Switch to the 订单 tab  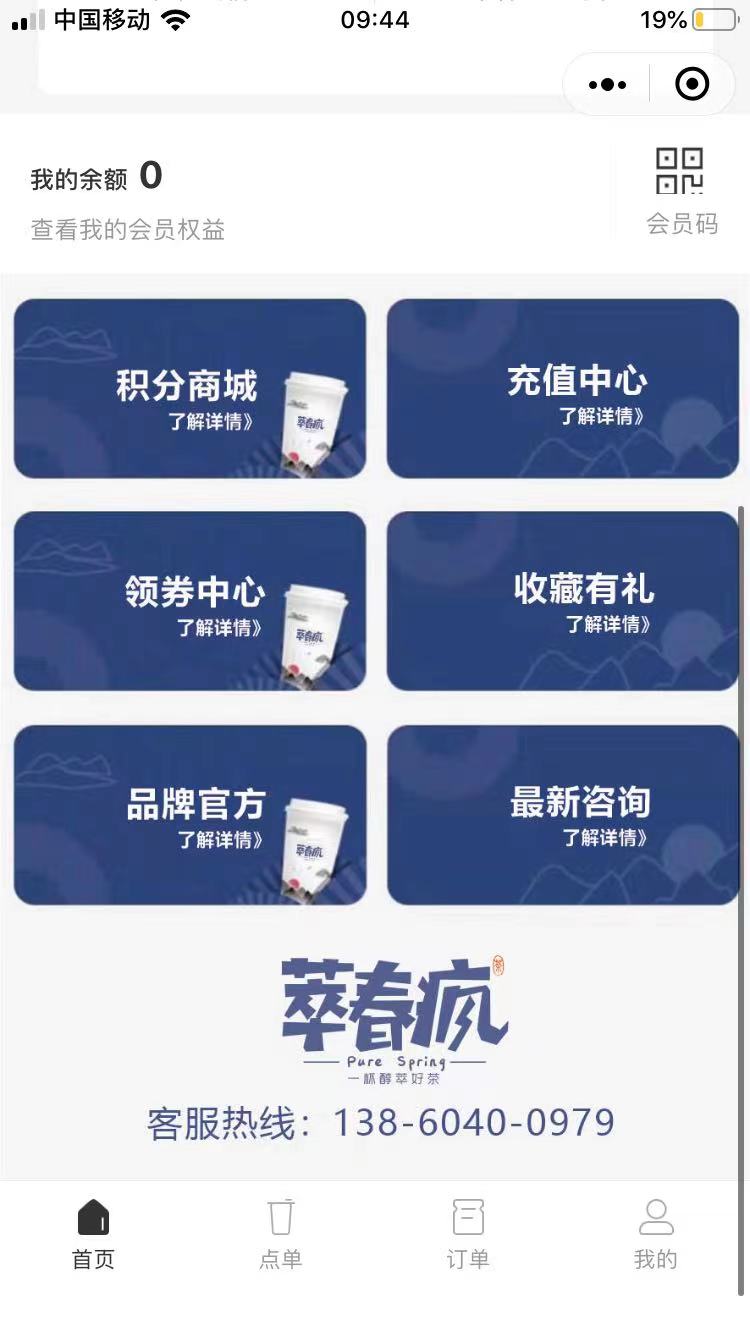pos(468,1234)
